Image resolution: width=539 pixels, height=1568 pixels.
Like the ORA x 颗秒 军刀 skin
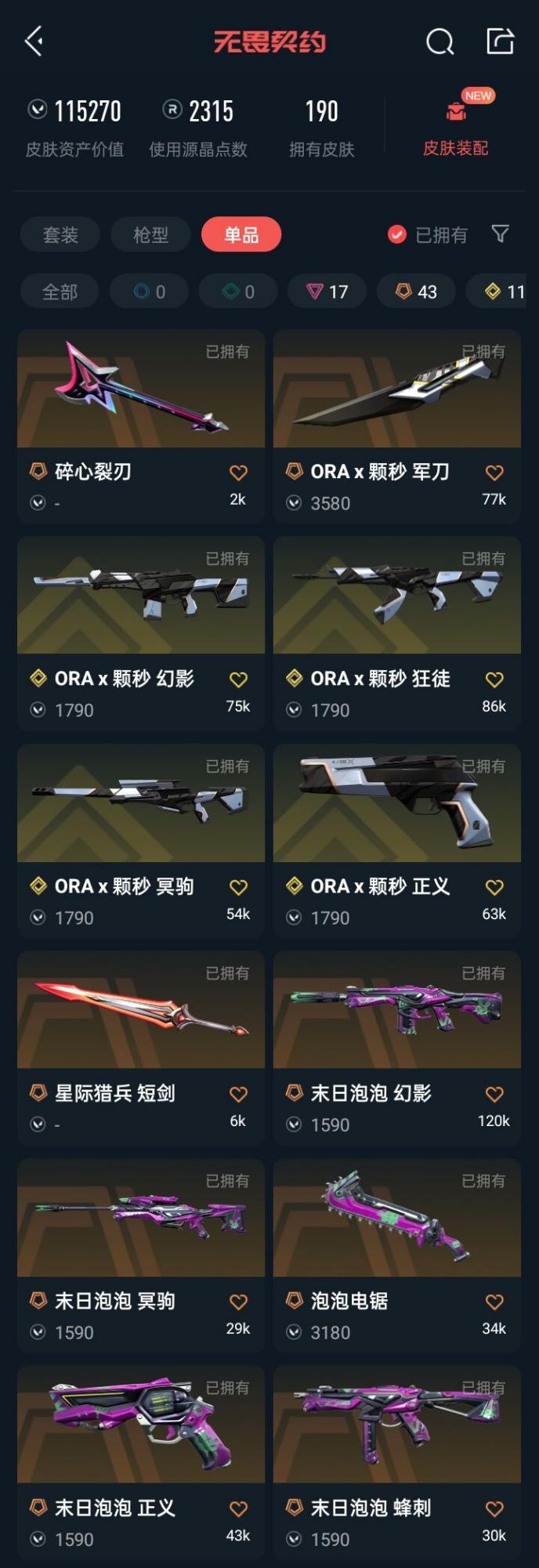[x=494, y=473]
